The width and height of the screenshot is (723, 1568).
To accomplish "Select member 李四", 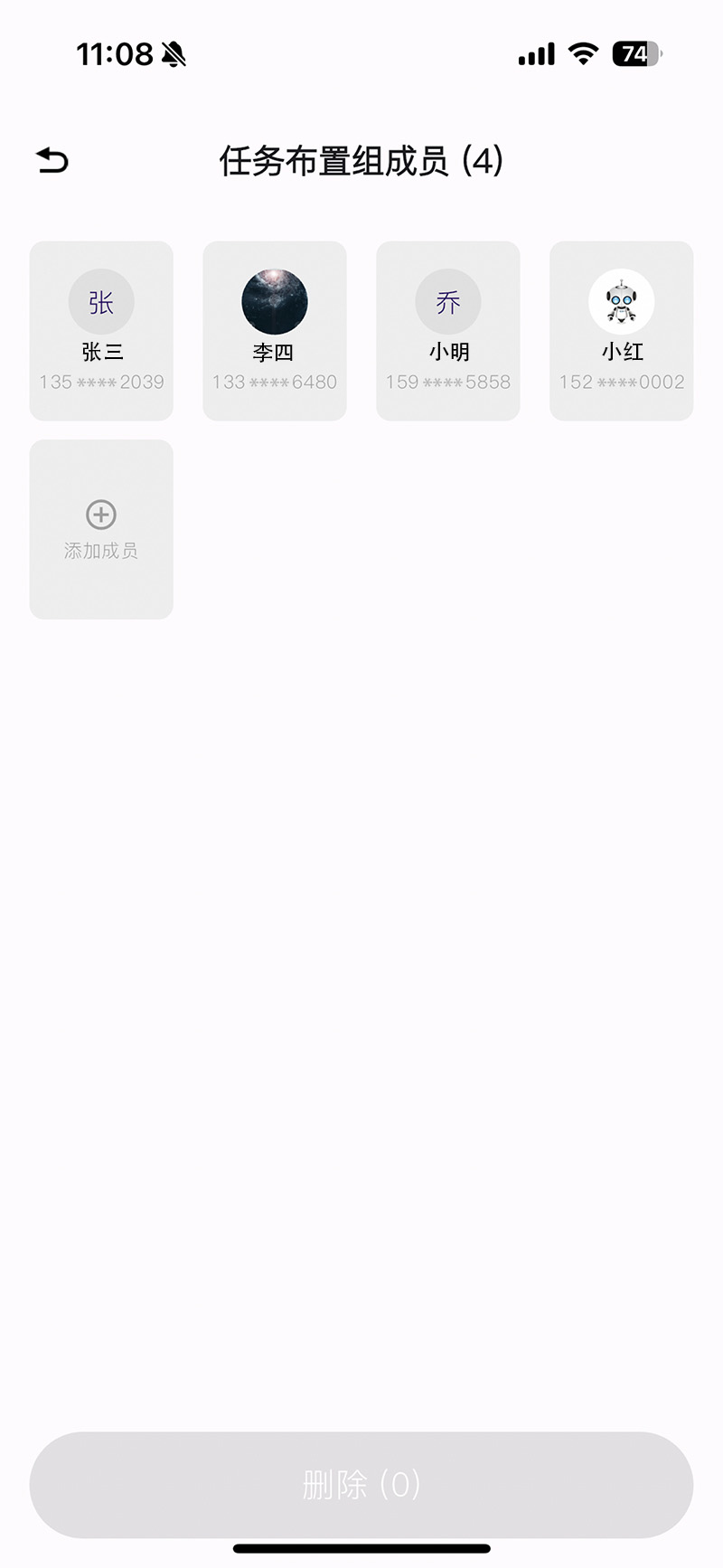I will (x=275, y=330).
